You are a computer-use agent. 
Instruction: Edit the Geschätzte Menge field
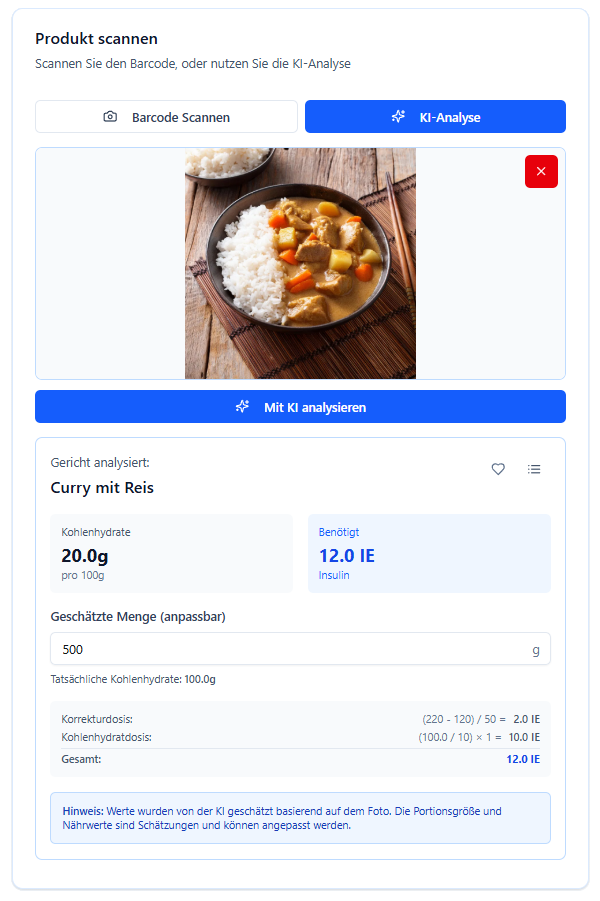(290, 649)
